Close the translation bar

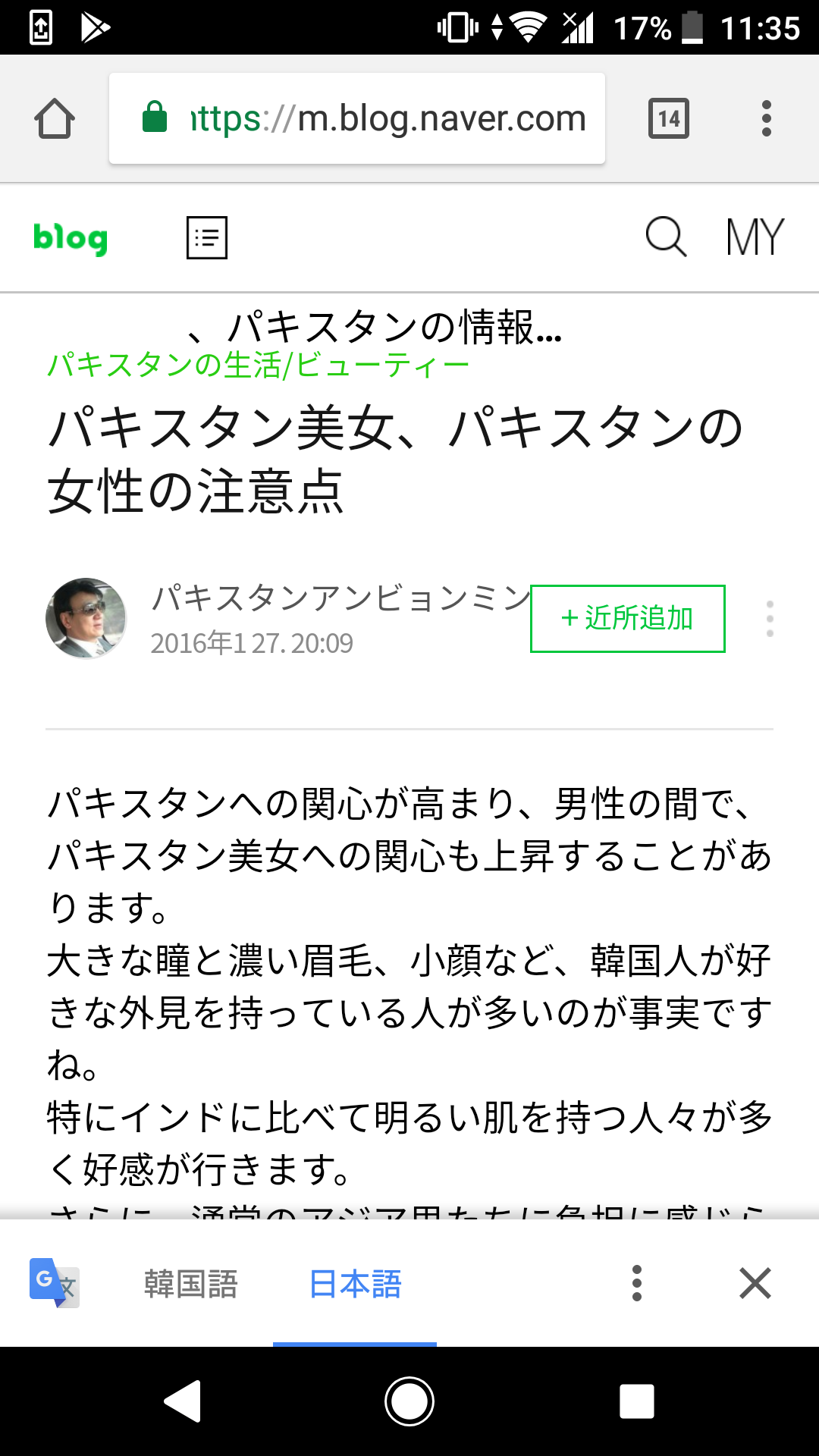755,1283
